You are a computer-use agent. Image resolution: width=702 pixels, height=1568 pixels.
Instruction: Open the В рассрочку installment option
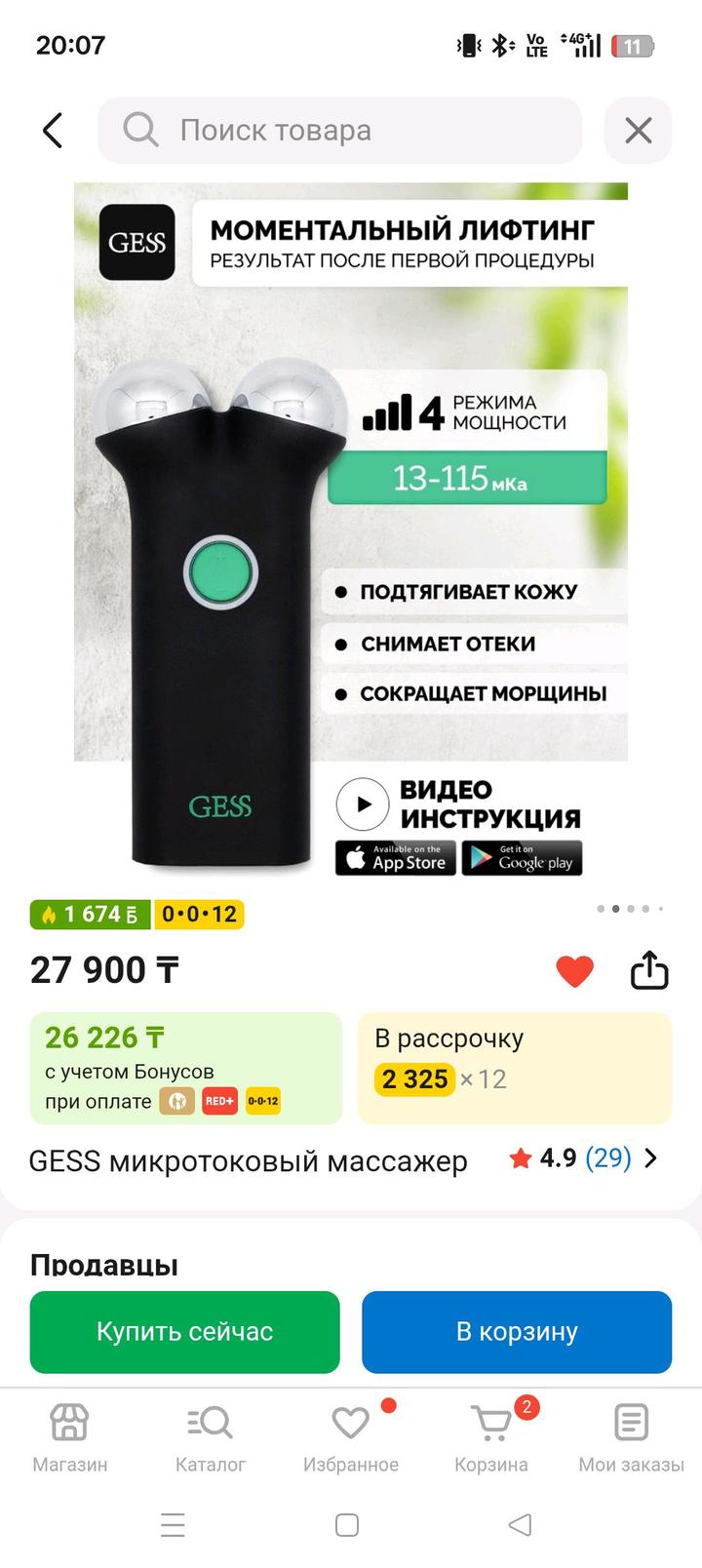click(515, 1068)
